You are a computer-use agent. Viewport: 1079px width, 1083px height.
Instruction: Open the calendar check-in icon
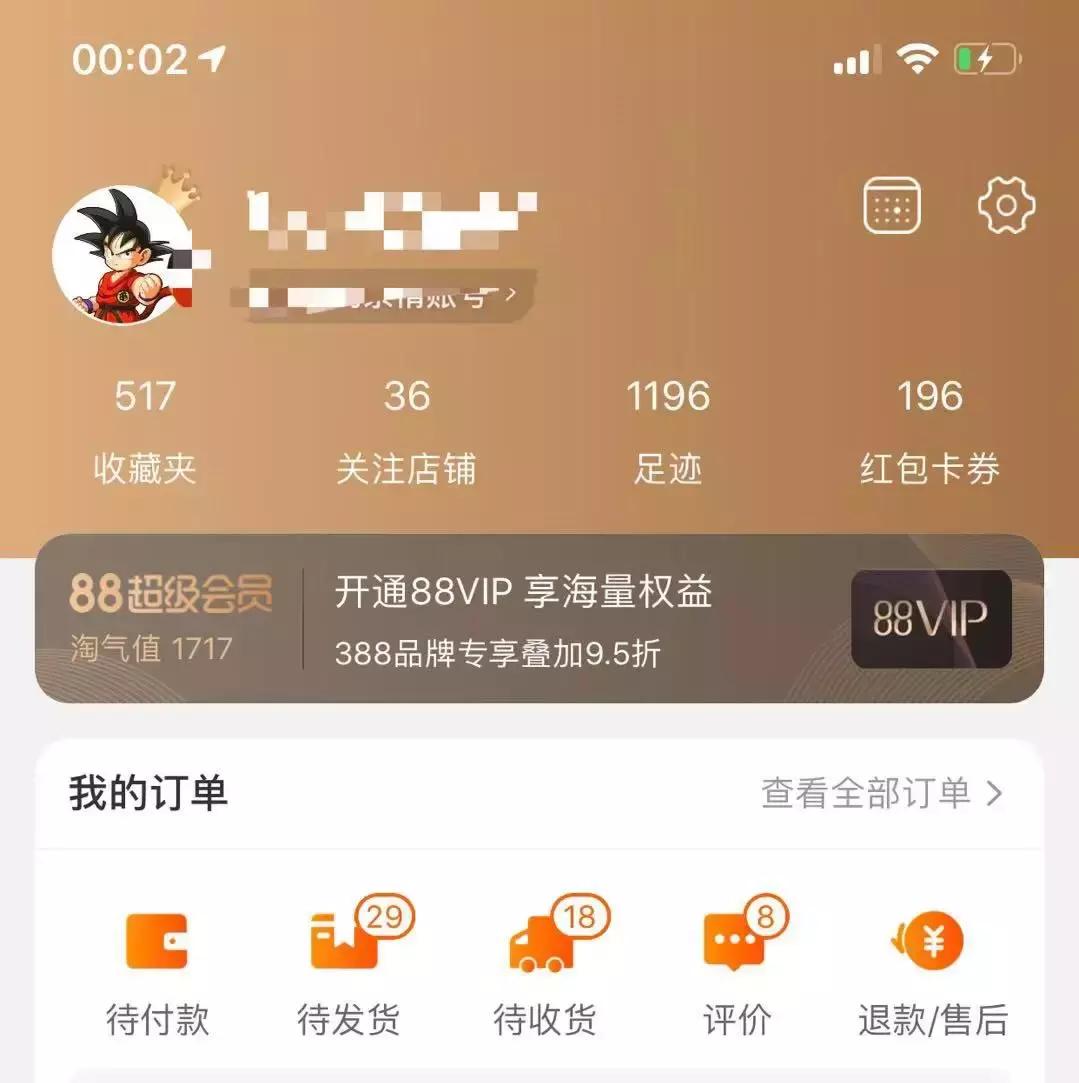(x=890, y=204)
